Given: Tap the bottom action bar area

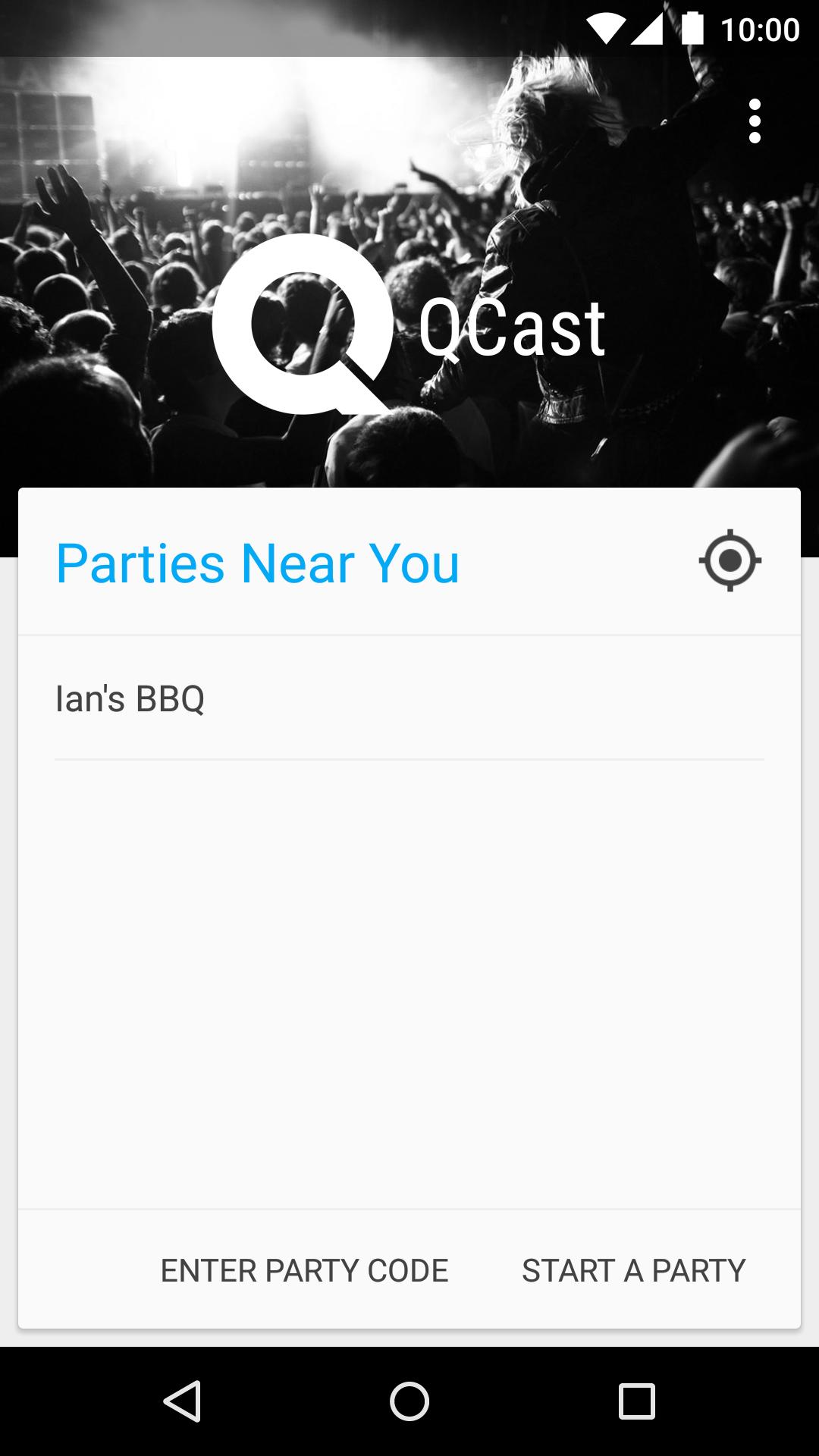Looking at the screenshot, I should (409, 1270).
